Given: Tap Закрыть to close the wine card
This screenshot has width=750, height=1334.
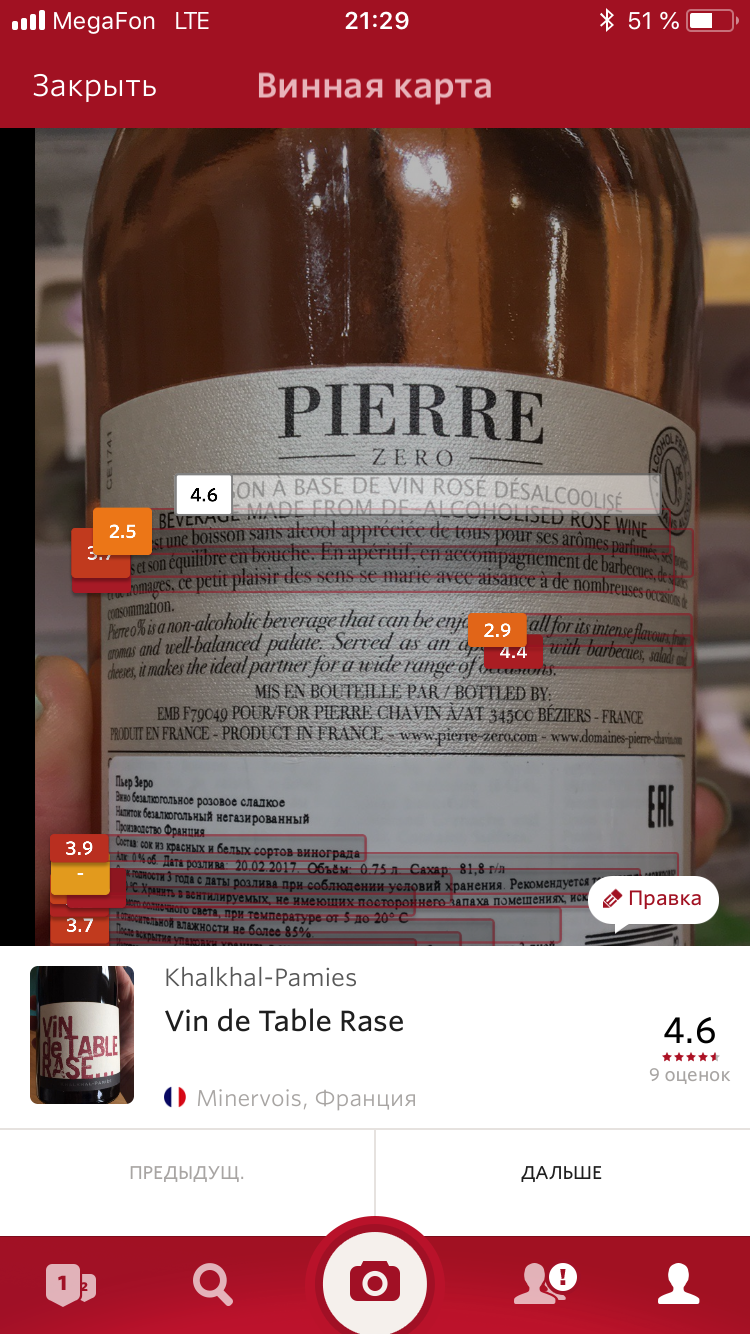Looking at the screenshot, I should pyautogui.click(x=94, y=86).
